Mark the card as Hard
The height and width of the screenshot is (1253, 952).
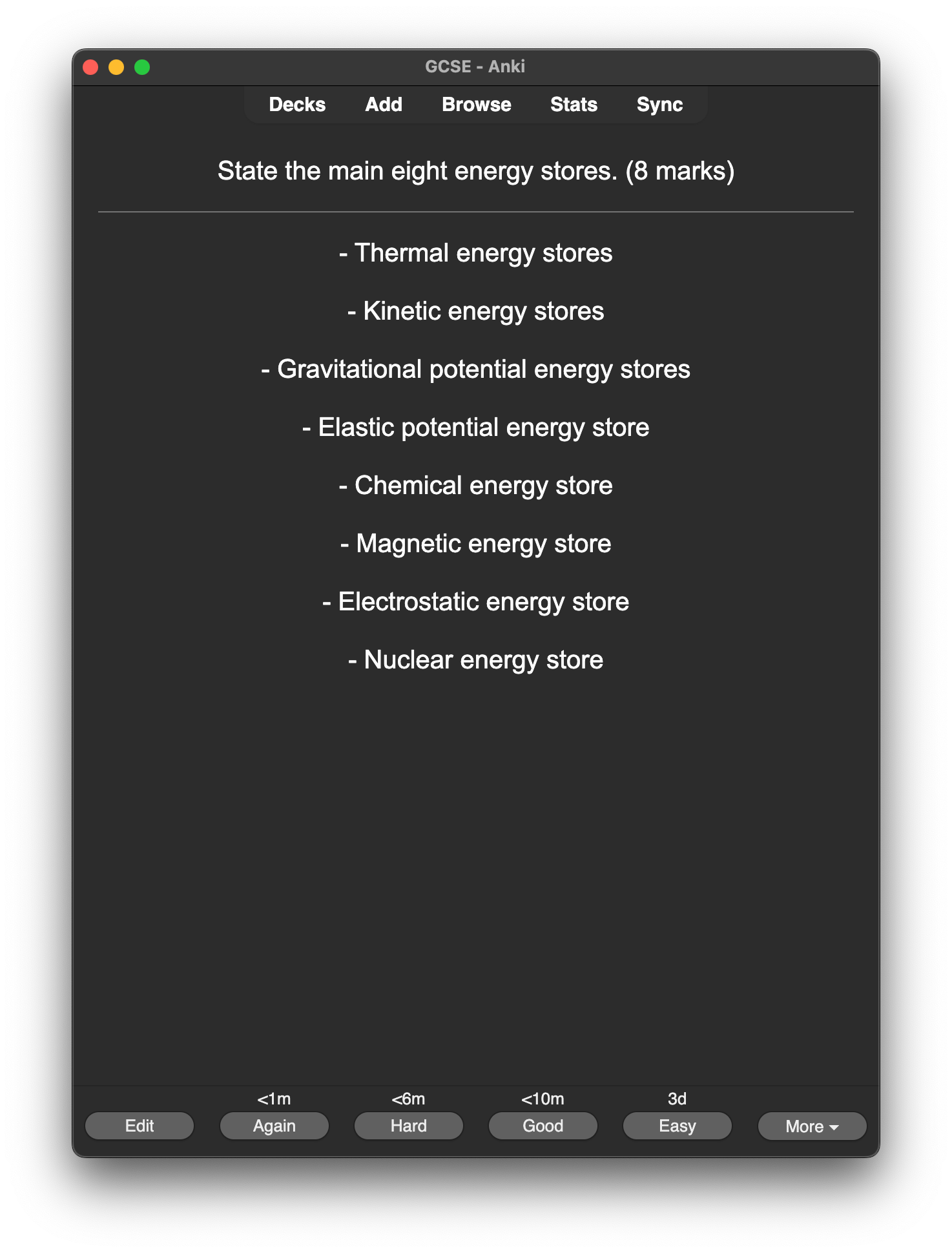408,1126
